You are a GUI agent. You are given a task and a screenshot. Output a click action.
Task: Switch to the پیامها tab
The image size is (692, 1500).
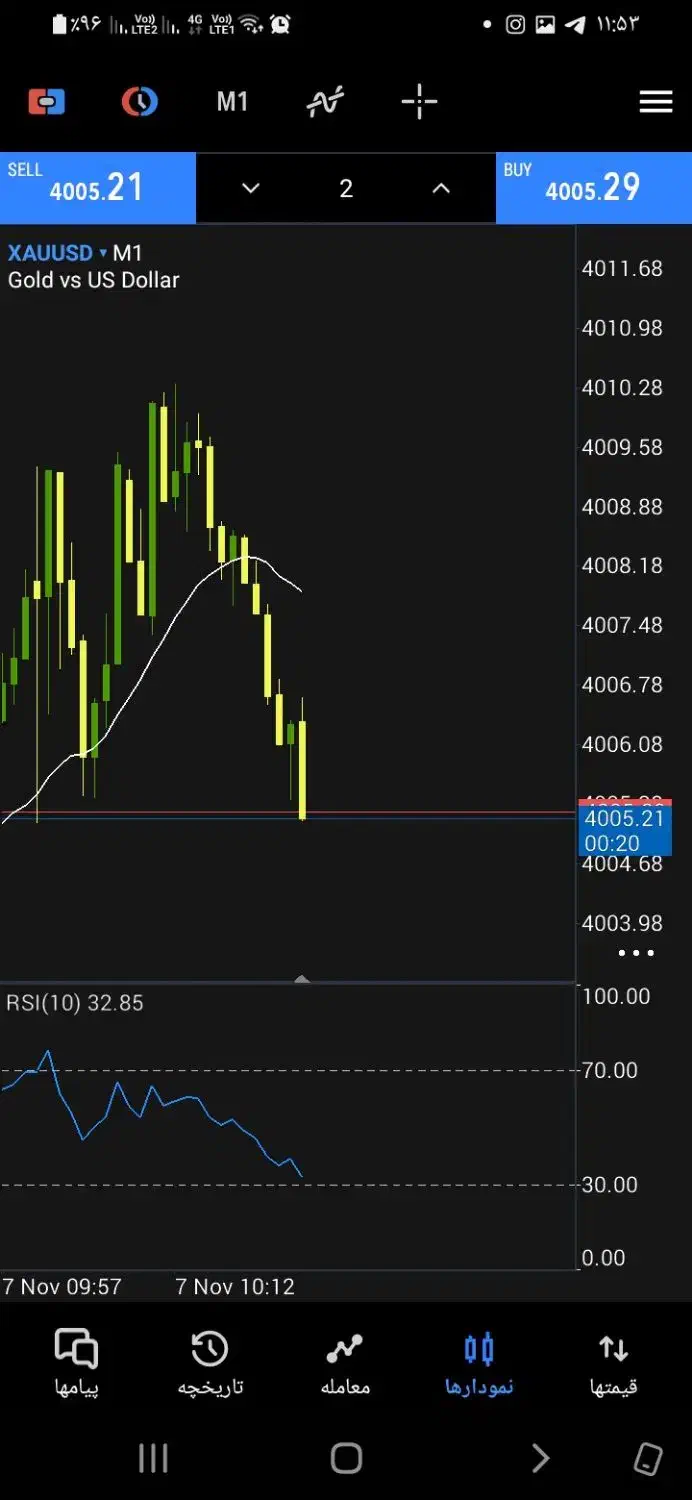tap(76, 1364)
